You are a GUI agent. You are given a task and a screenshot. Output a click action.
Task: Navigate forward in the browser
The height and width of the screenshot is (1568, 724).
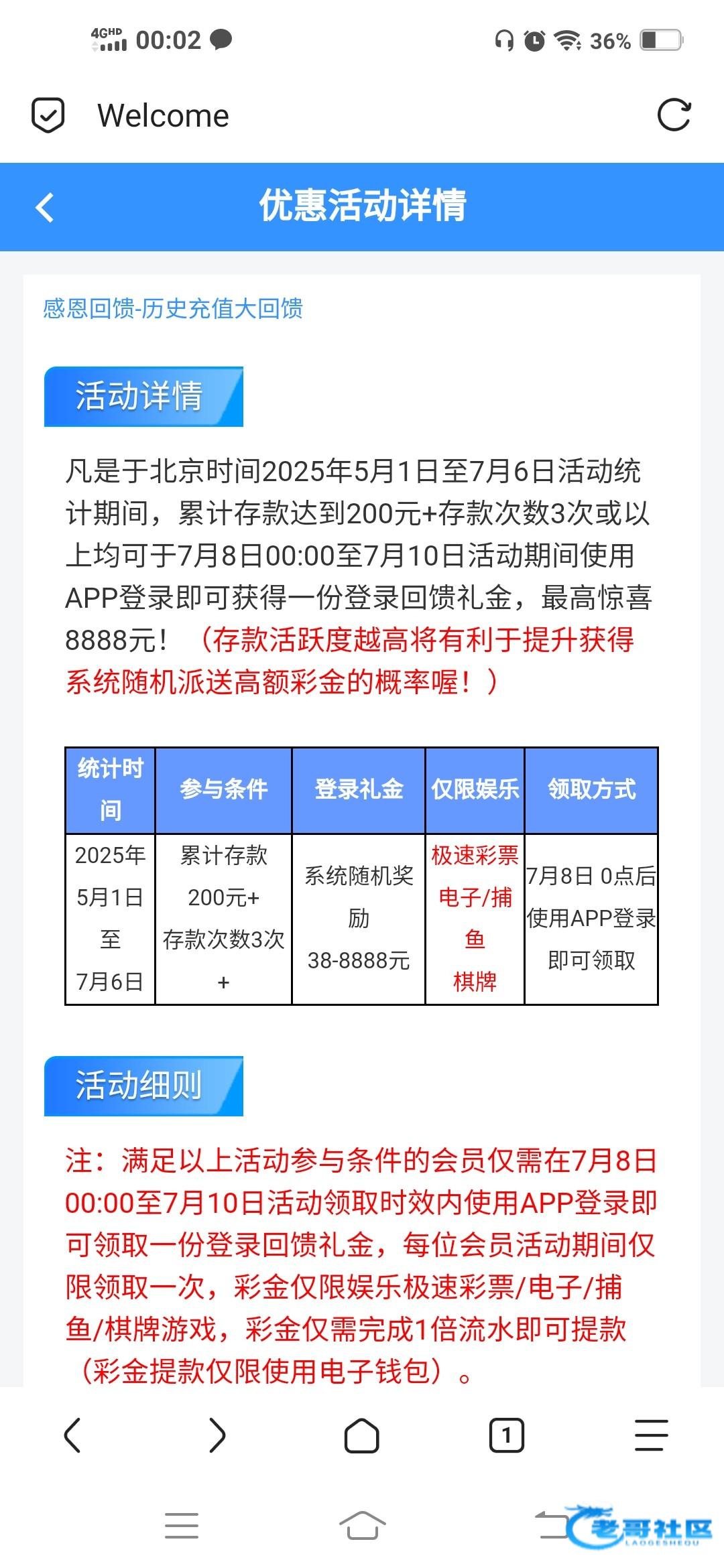(217, 1435)
